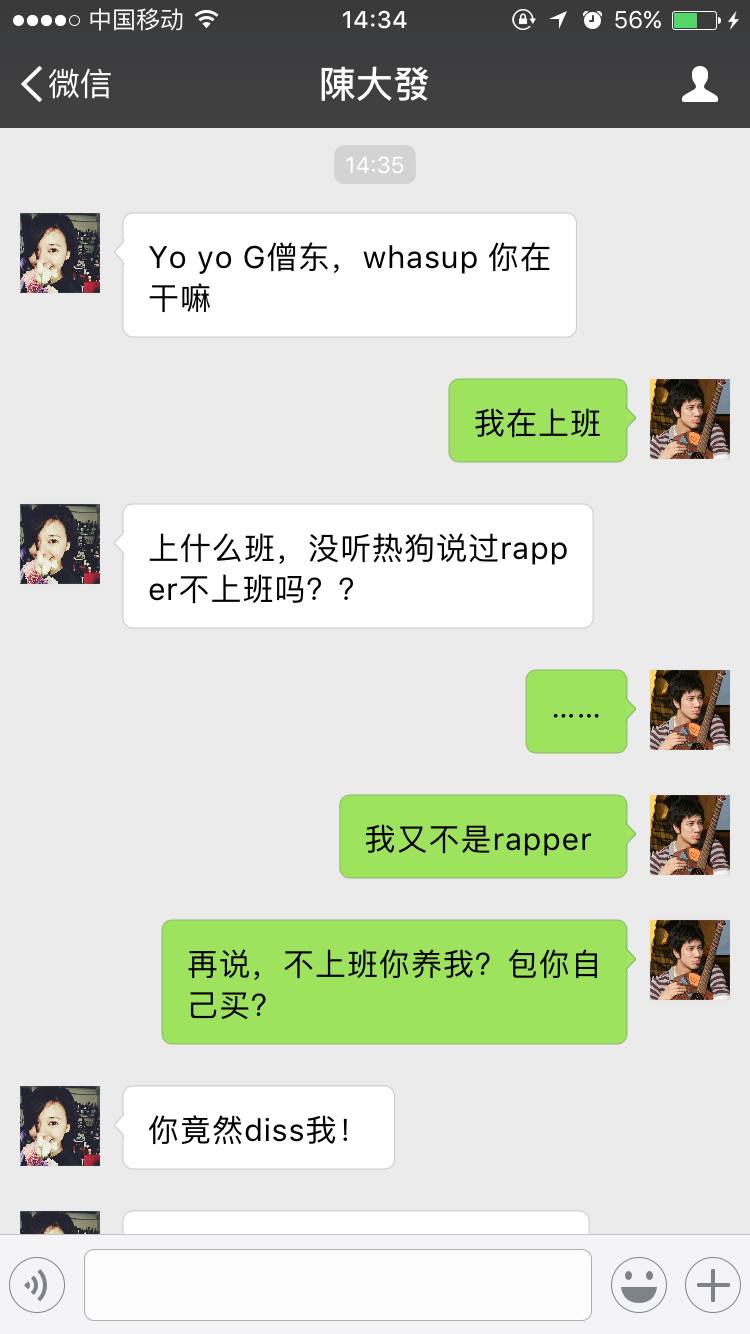Tap sender's avatar beside 'Yo yo G僧东'

(60, 253)
